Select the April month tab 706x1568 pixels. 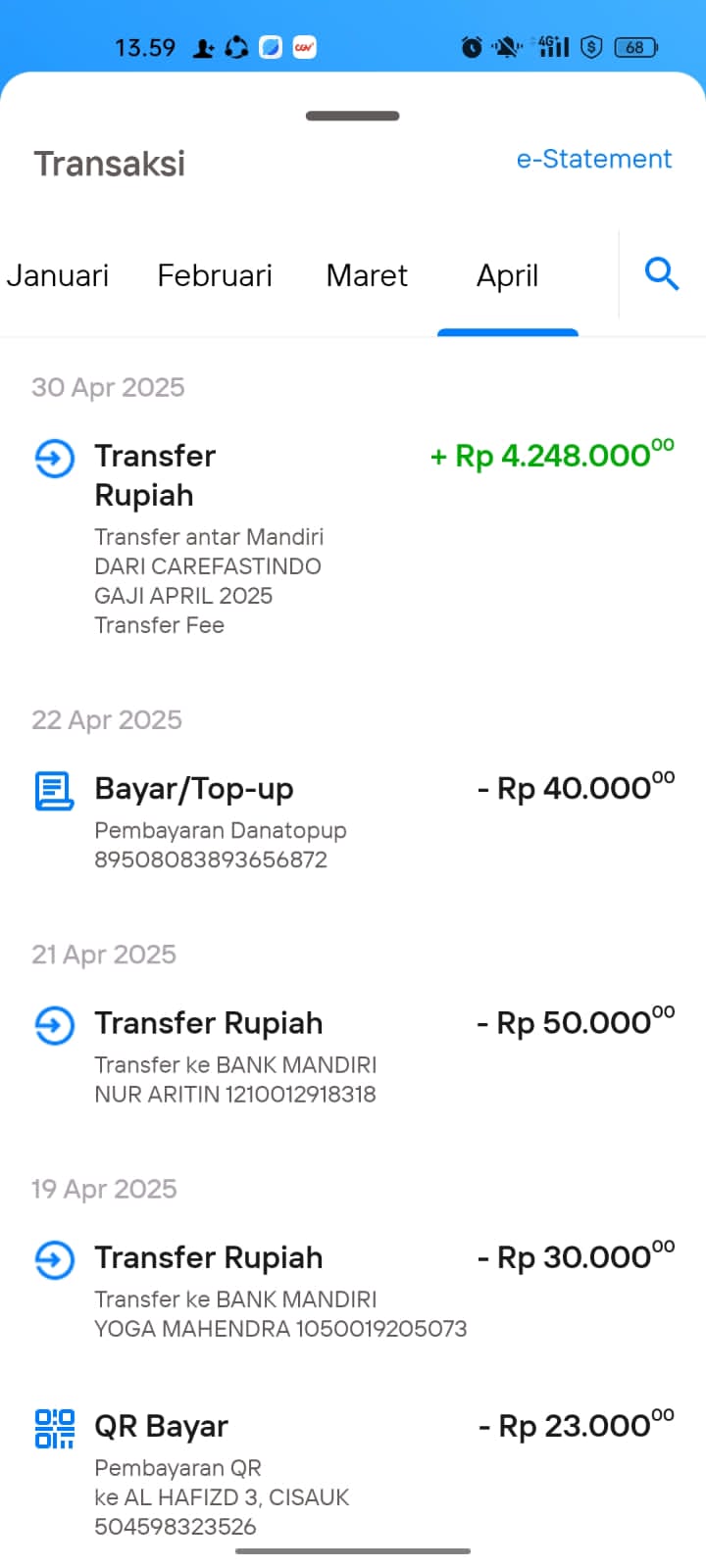click(507, 276)
